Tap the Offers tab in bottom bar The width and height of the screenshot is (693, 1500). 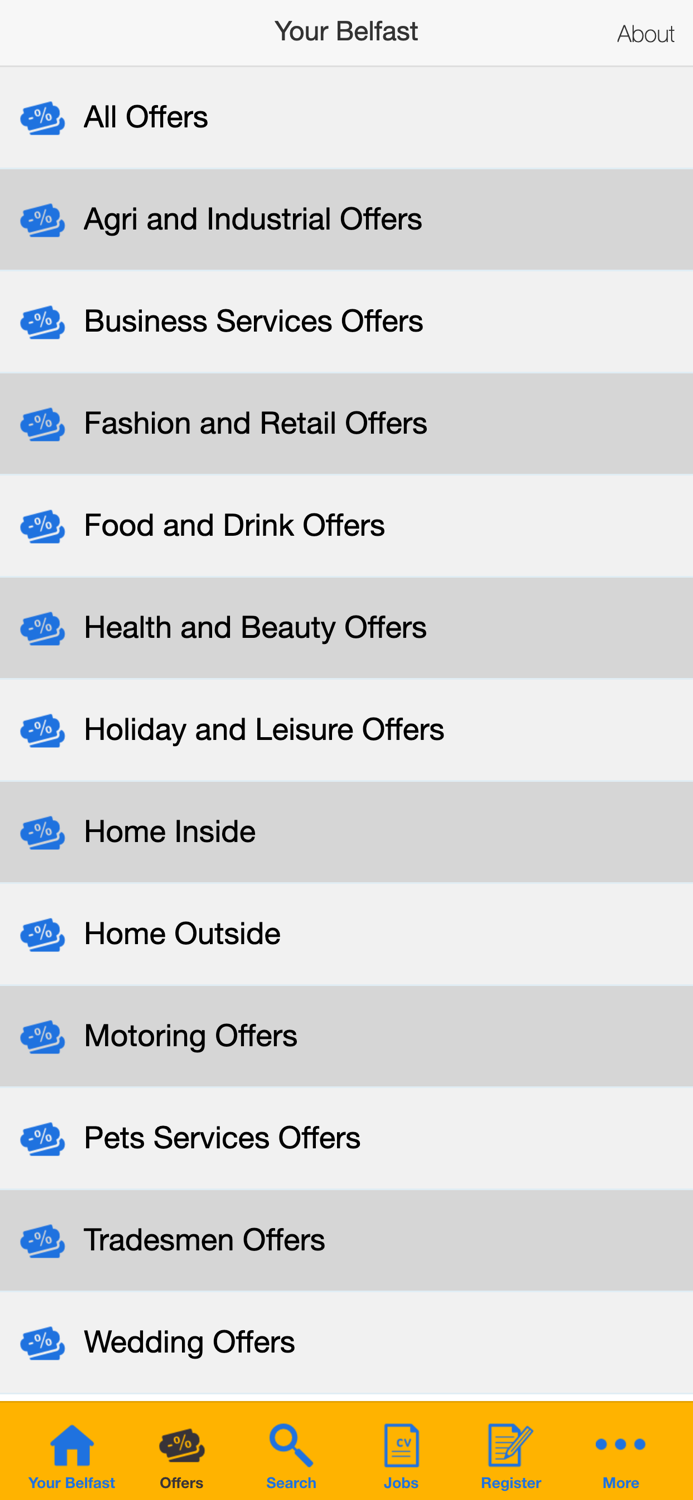(181, 1455)
